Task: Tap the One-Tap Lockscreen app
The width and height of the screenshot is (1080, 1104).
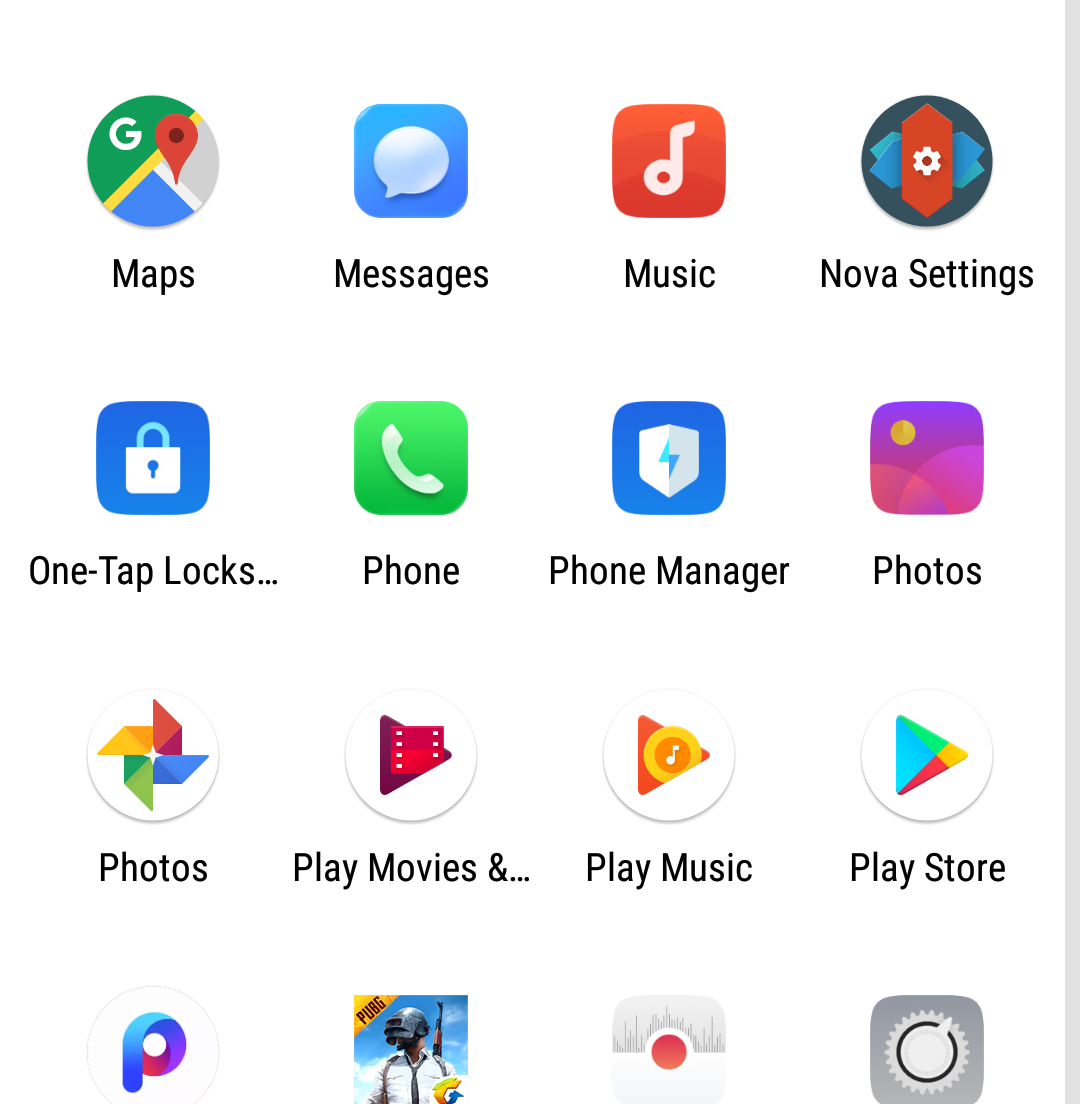Action: point(153,458)
